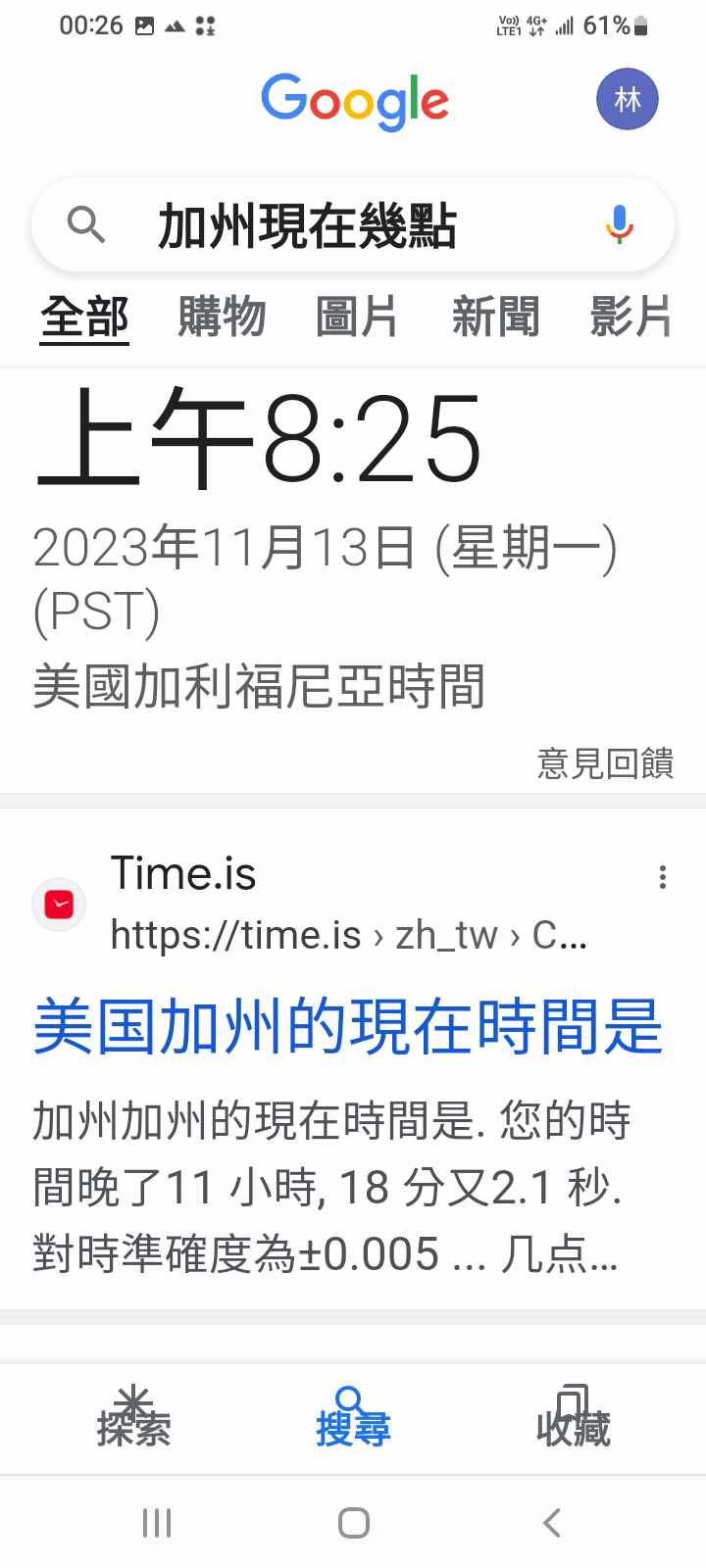Open the 林 account avatar
706x1568 pixels.
pos(627,99)
